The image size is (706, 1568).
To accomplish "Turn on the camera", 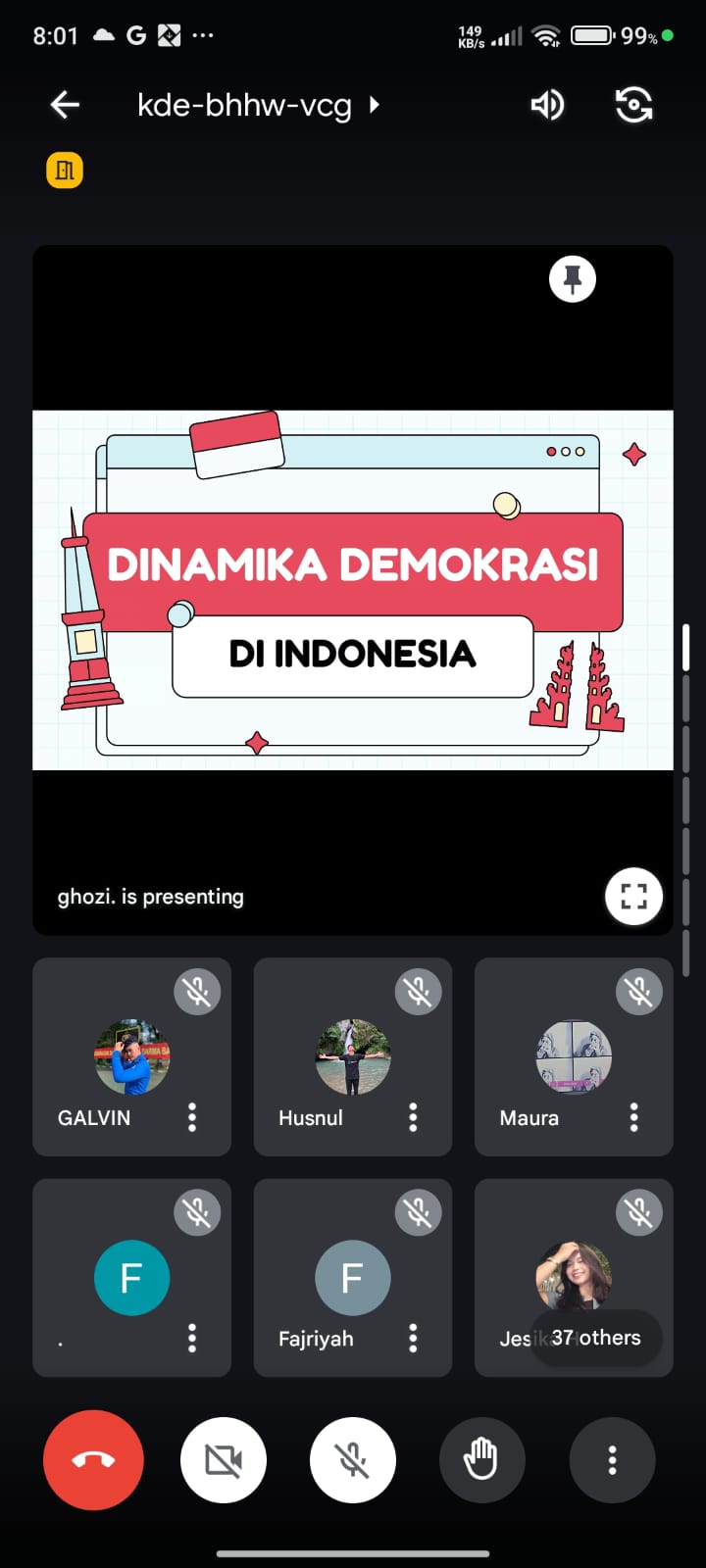I will click(x=224, y=1460).
